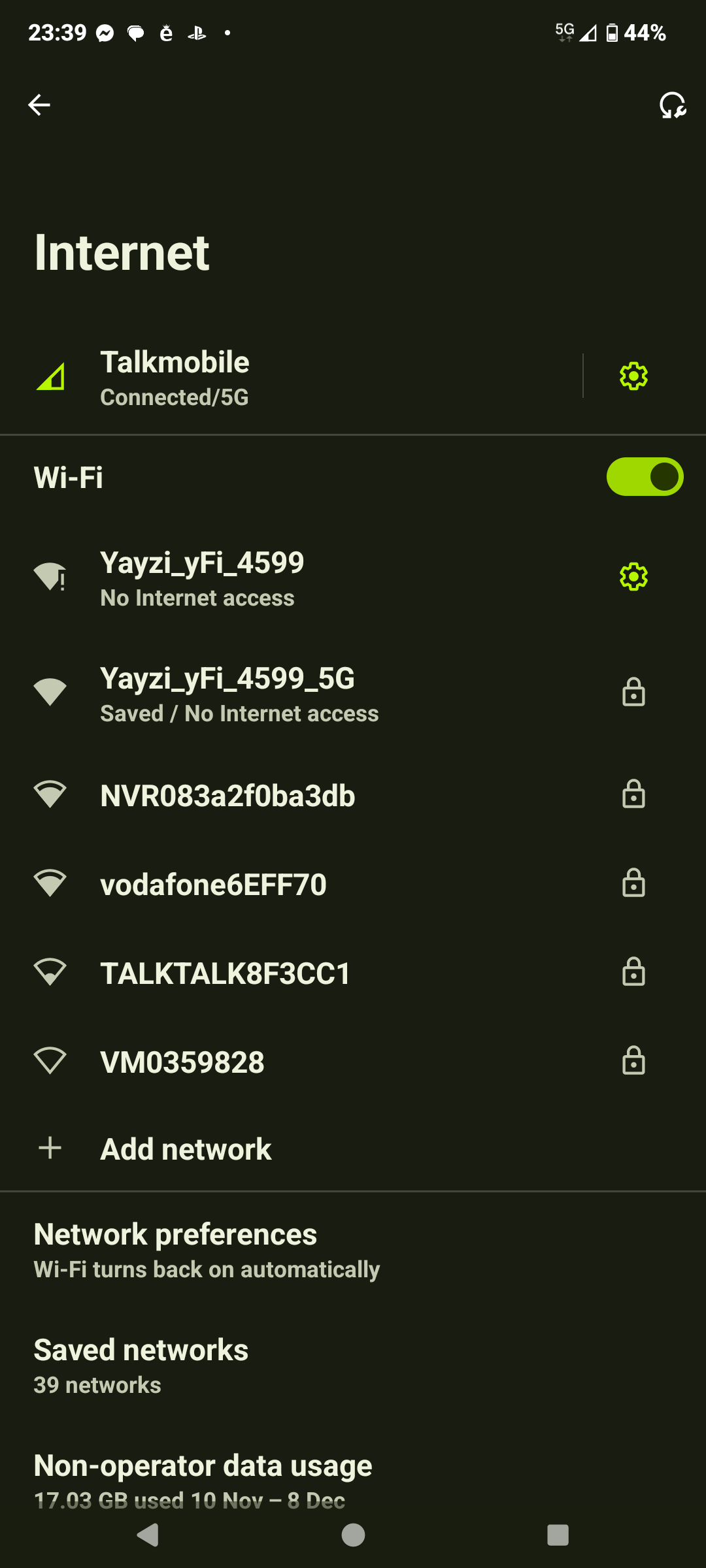The width and height of the screenshot is (706, 1568).
Task: Open Network preferences
Action: (353, 1250)
